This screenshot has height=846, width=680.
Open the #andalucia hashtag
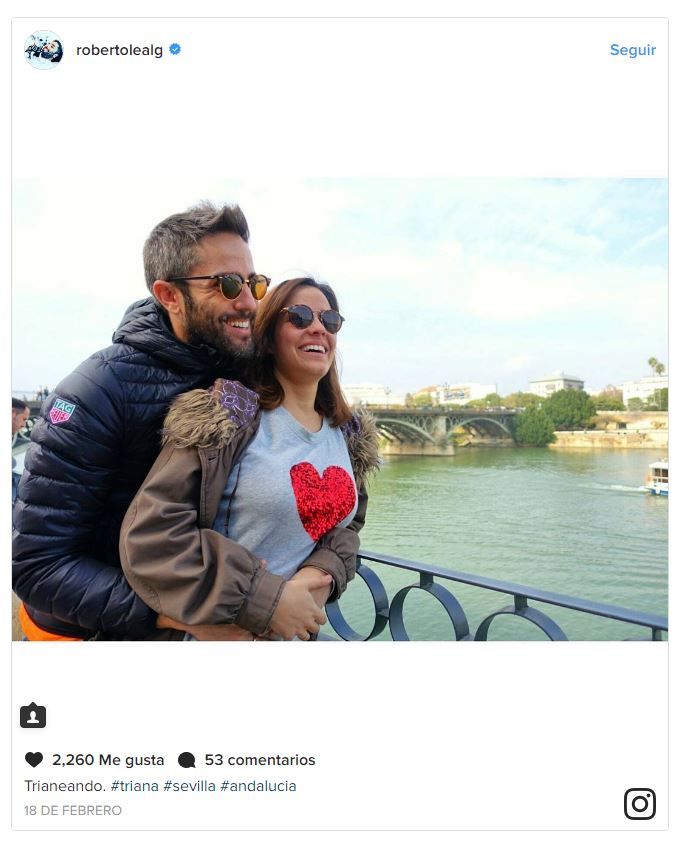click(258, 786)
